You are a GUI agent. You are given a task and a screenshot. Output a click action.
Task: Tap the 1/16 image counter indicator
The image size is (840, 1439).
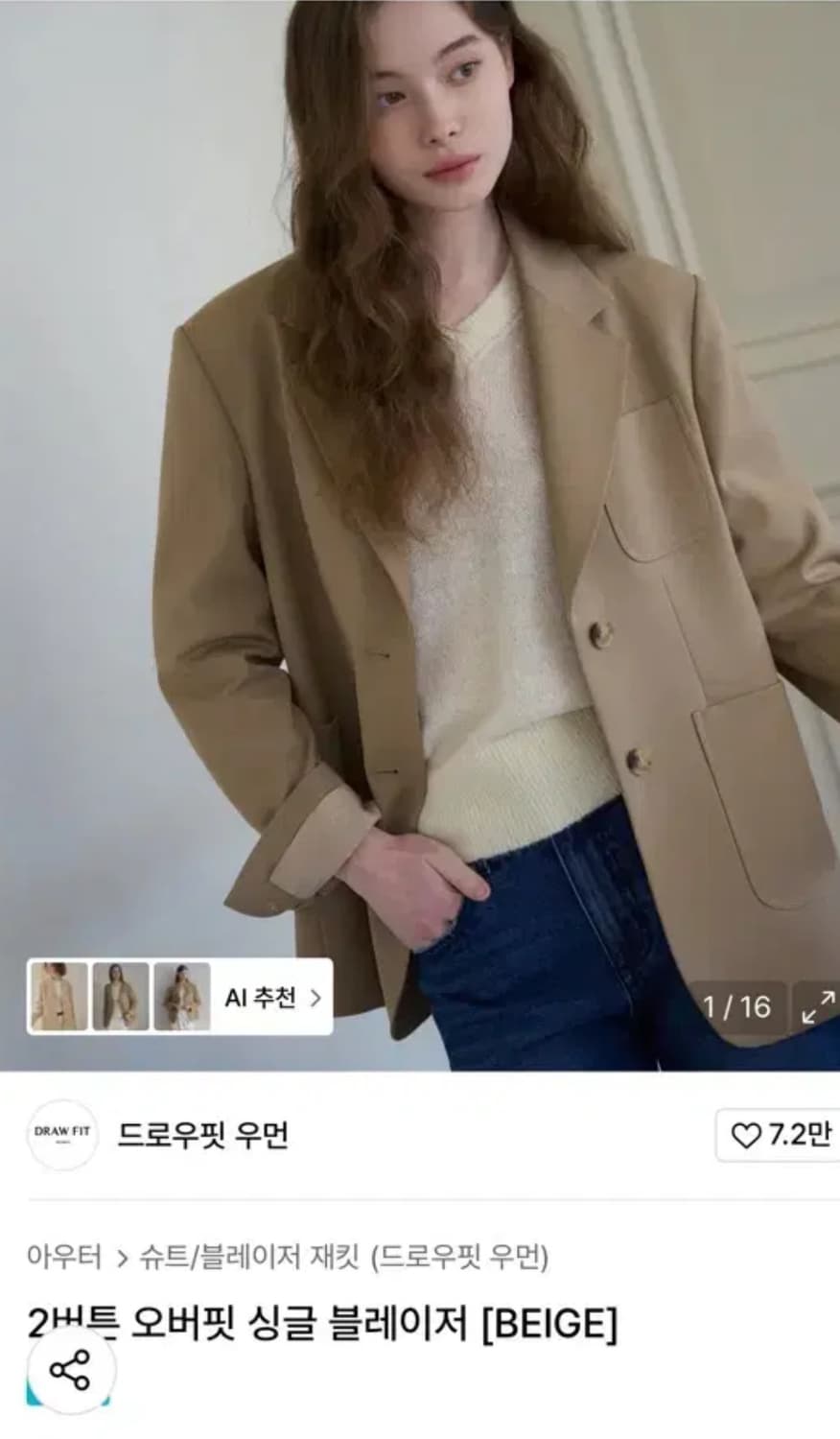click(737, 1005)
